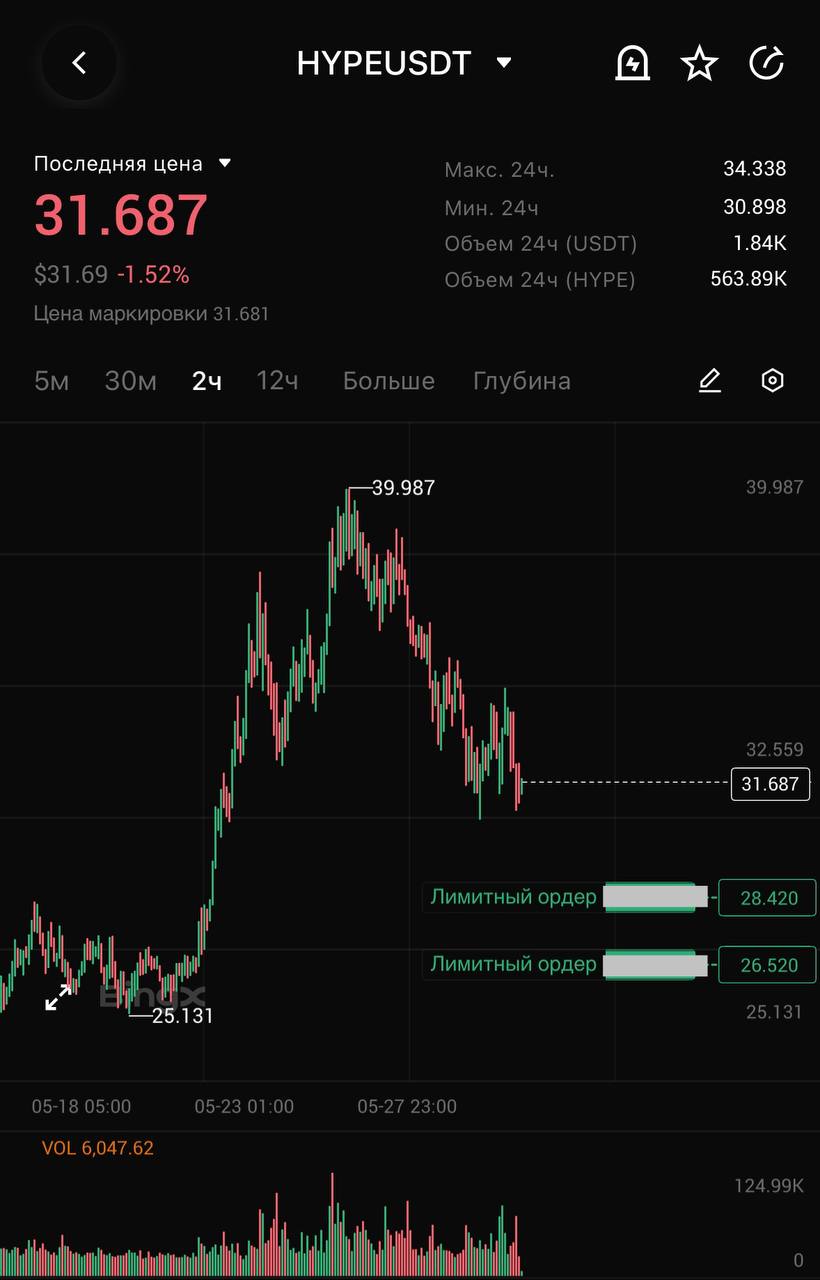Switch chart to 30м interval

(x=130, y=381)
